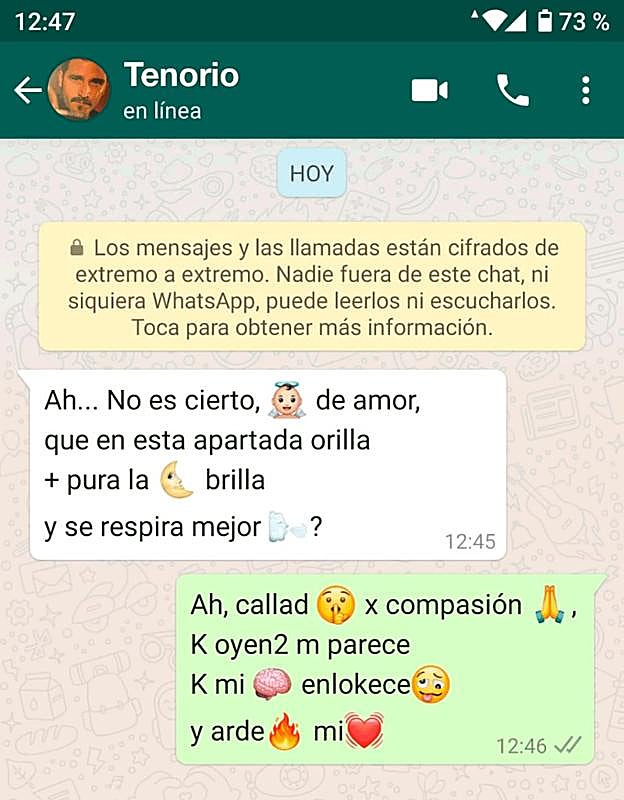Viewport: 624px width, 800px height.
Task: Tap the end-to-end encryption notice
Action: (312, 287)
